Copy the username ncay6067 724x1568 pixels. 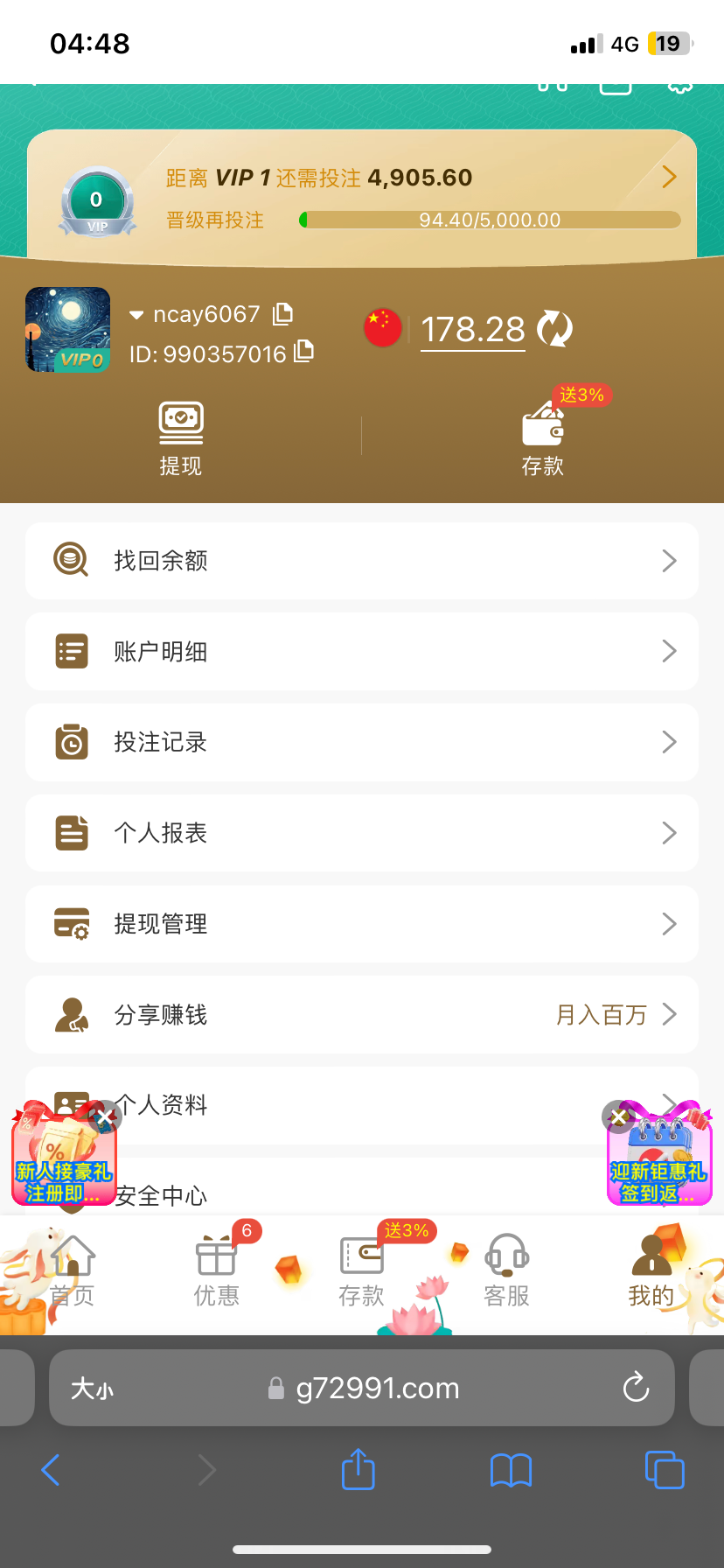click(282, 313)
